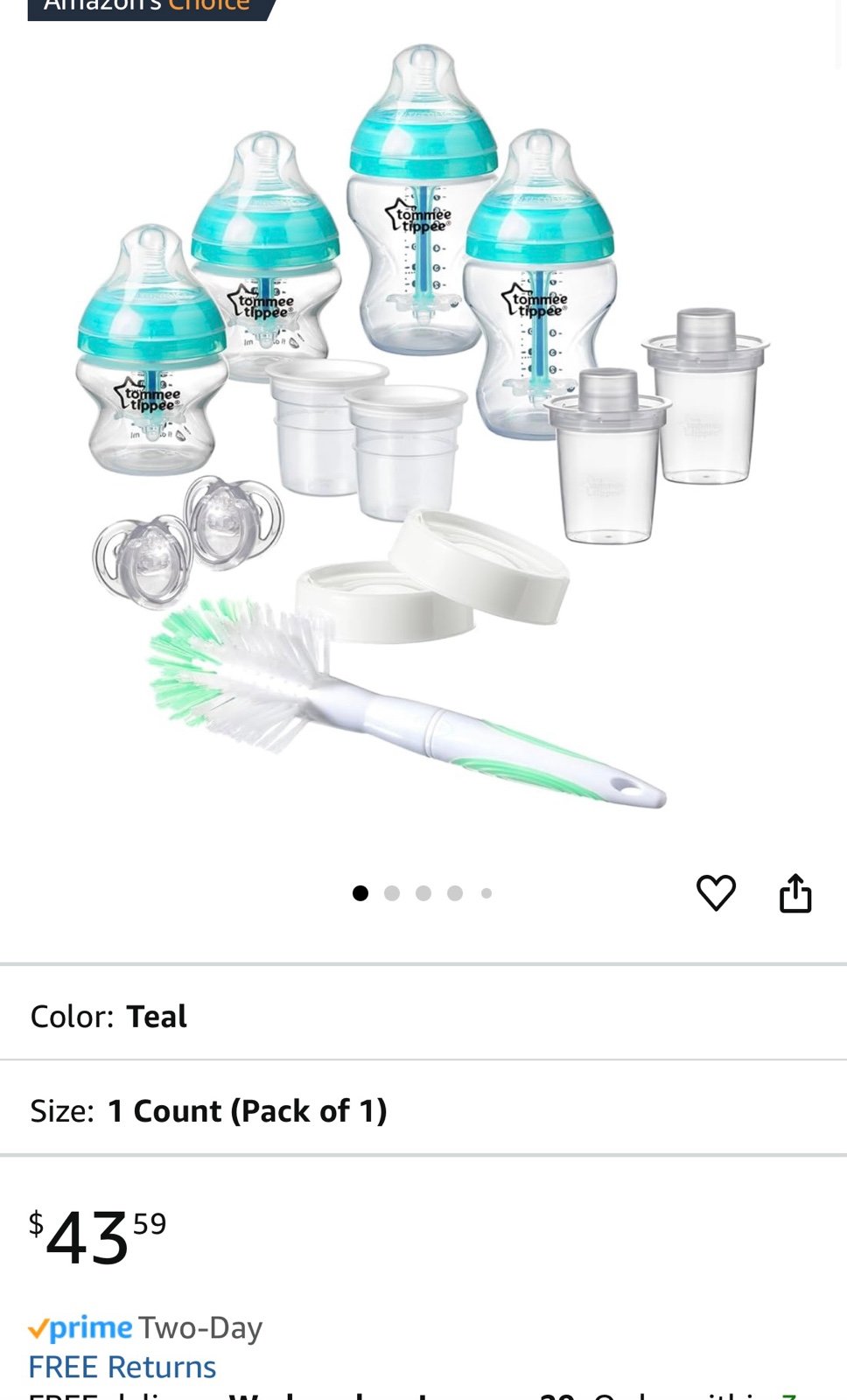
Task: Jump to the second image dot
Action: pyautogui.click(x=392, y=893)
